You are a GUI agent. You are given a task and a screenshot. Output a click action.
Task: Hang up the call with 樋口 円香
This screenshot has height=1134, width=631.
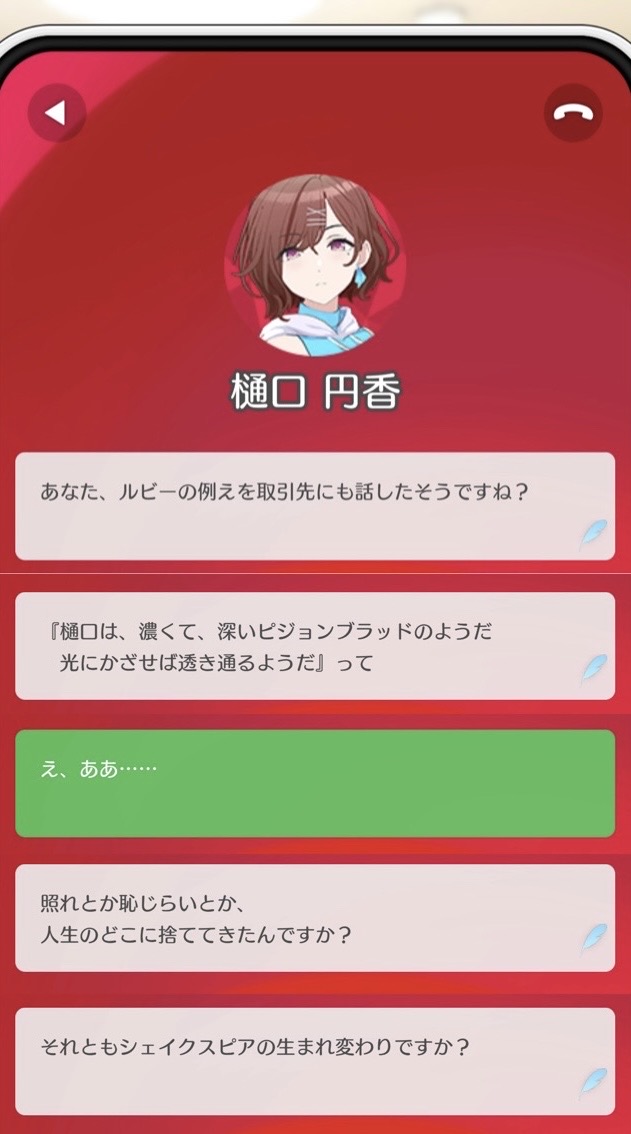click(573, 113)
